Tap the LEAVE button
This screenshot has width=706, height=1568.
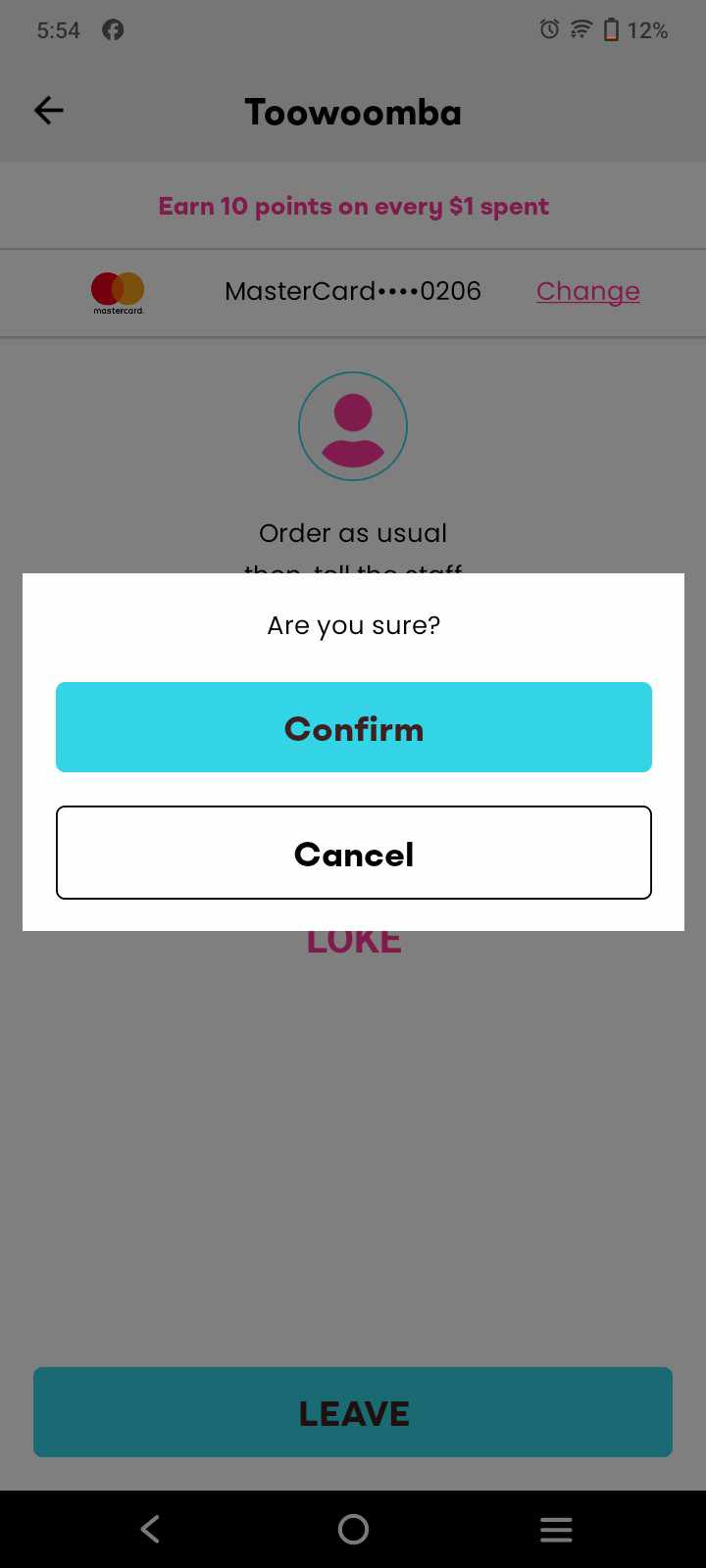point(353,1412)
